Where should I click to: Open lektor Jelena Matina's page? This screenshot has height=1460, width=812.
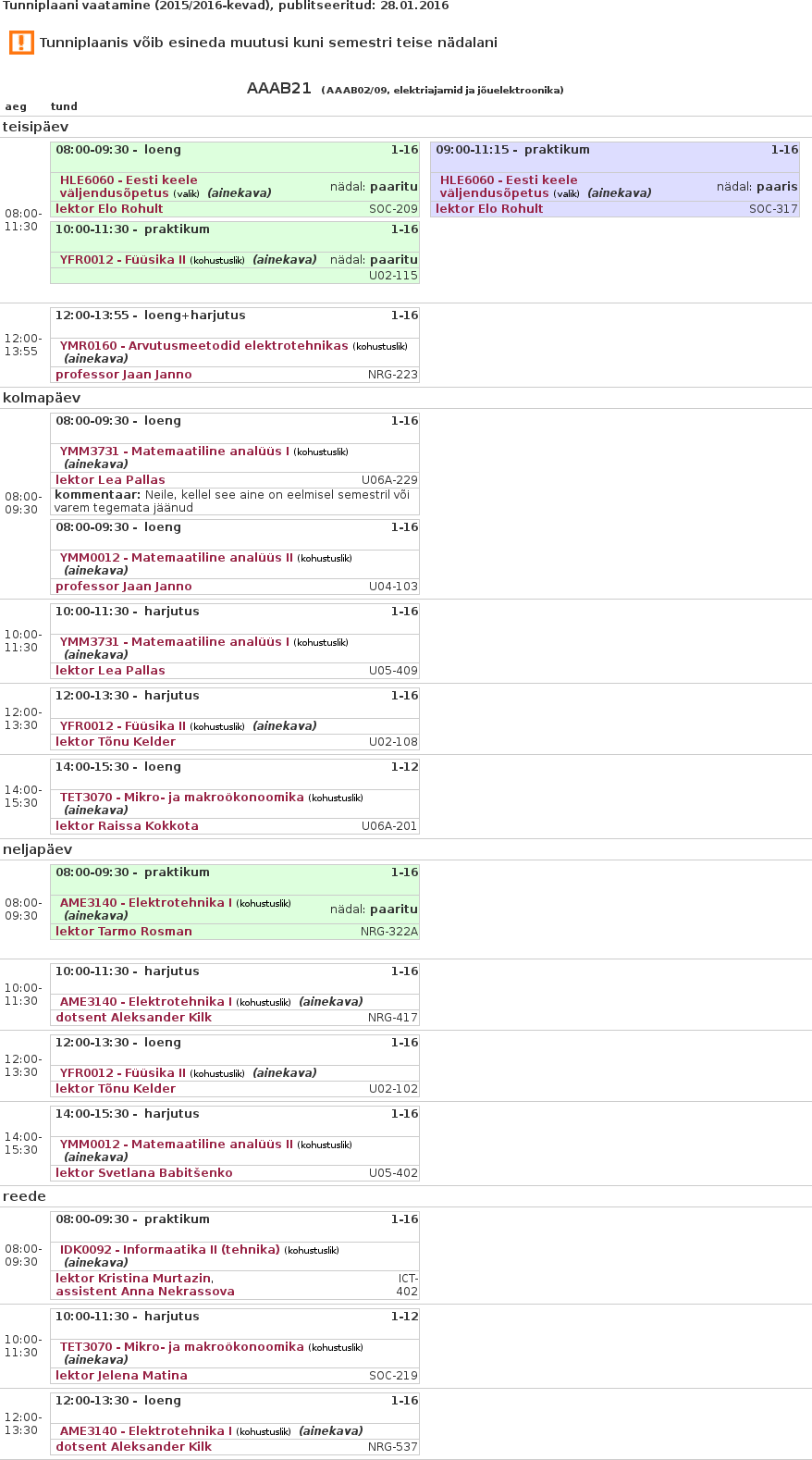121,1376
